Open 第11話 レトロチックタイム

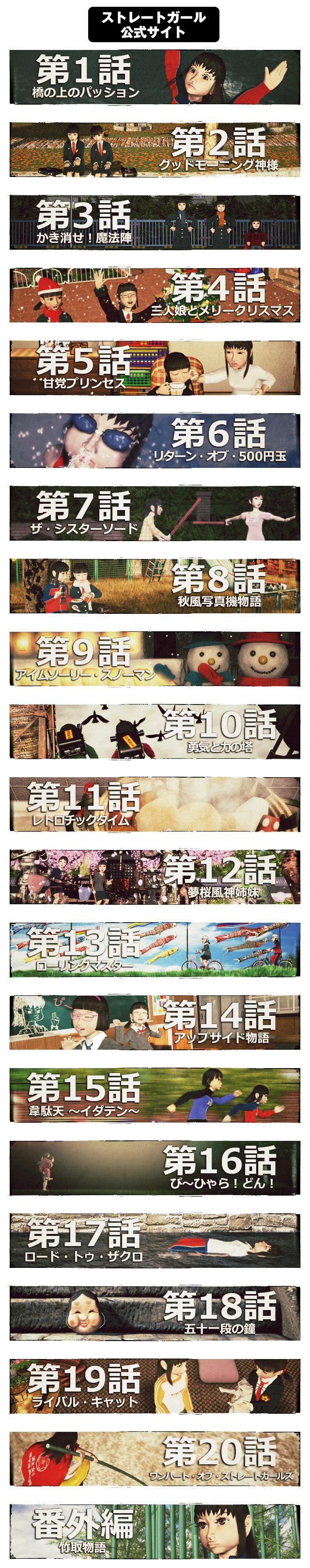pyautogui.click(x=155, y=804)
